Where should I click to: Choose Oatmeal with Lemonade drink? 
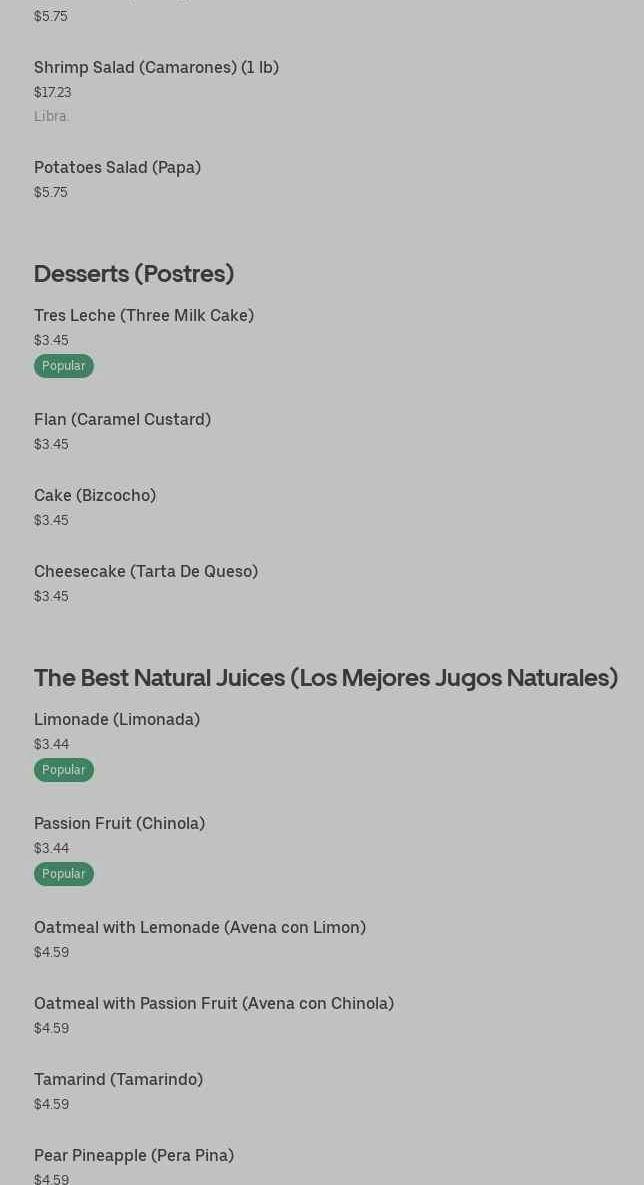point(200,928)
